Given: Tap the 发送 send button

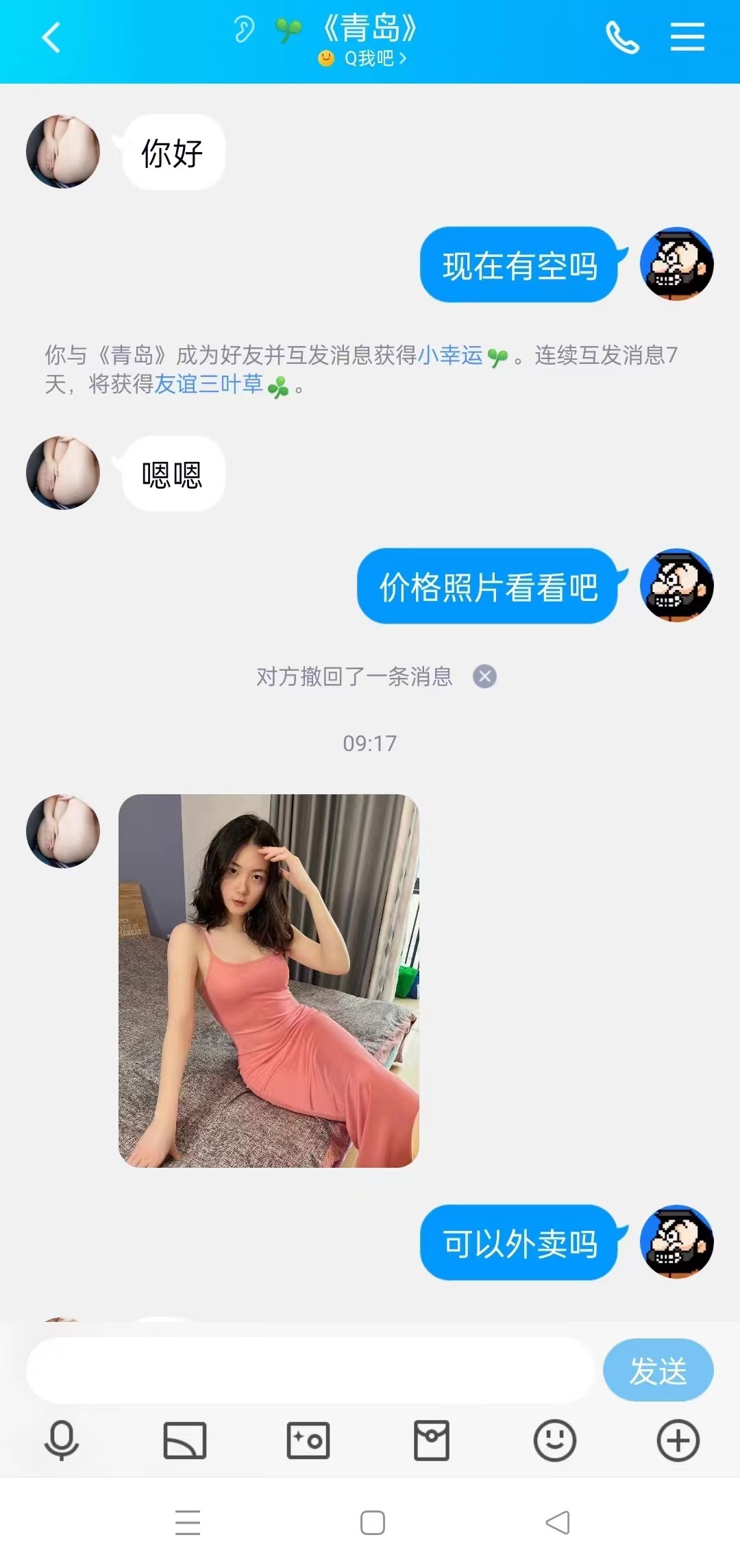Looking at the screenshot, I should [657, 1371].
